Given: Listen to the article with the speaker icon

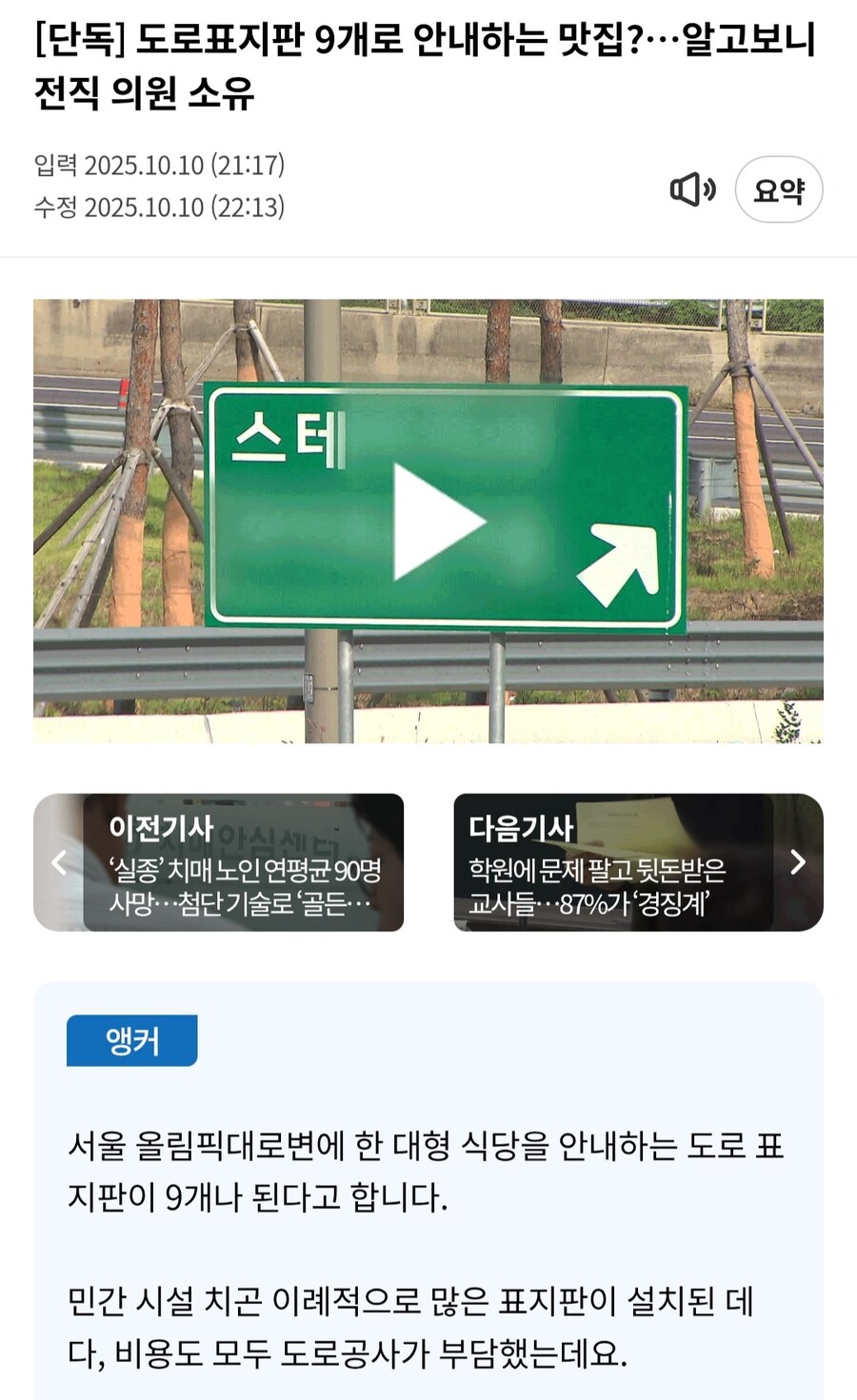Looking at the screenshot, I should point(692,189).
